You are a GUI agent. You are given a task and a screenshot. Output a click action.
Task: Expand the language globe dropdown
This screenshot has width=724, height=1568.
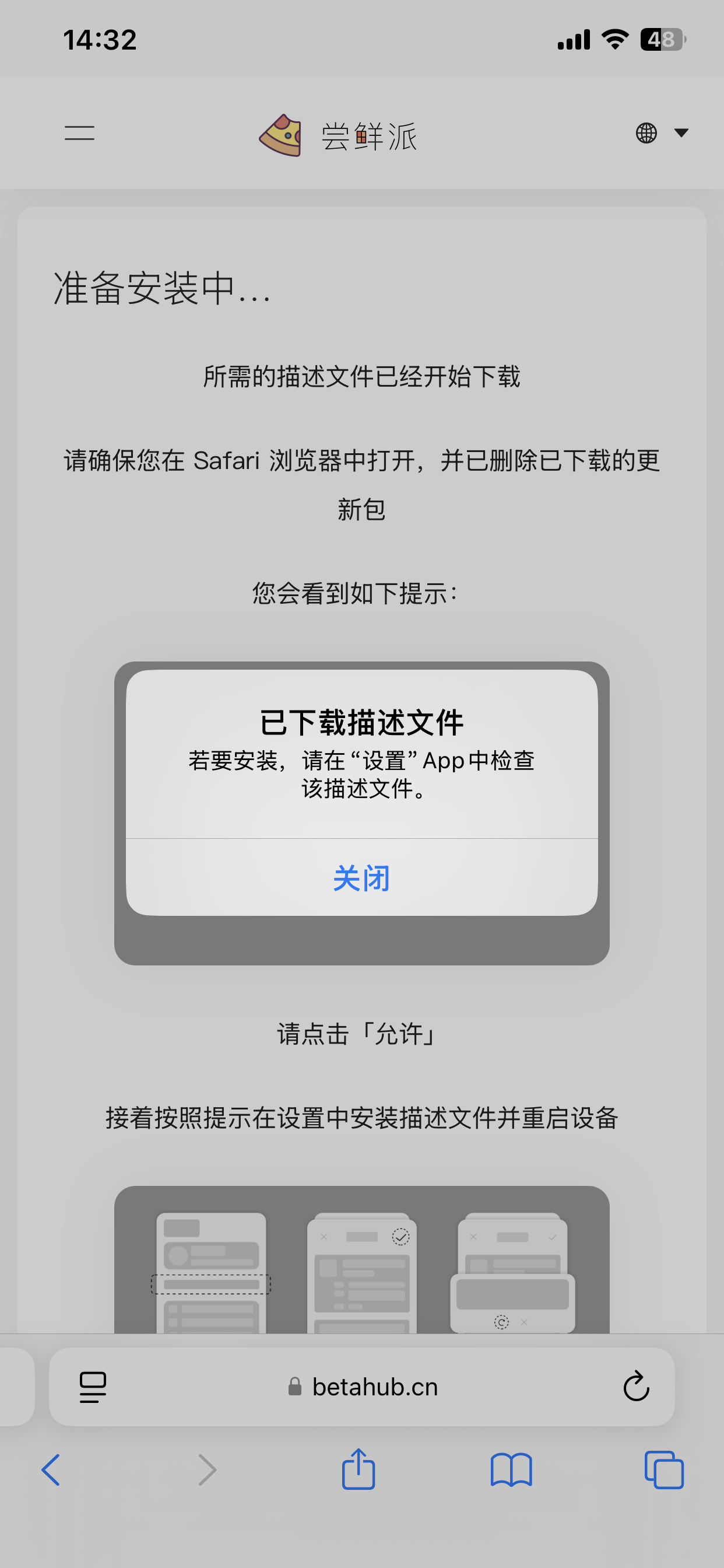tap(661, 132)
